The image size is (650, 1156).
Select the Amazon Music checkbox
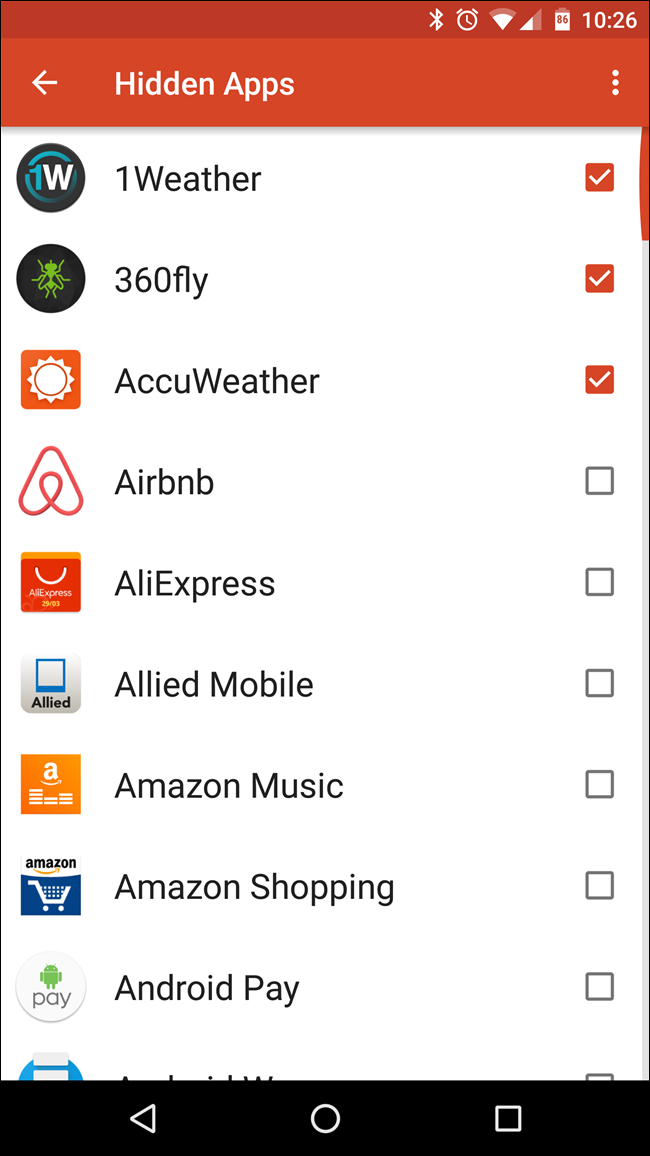click(x=599, y=784)
